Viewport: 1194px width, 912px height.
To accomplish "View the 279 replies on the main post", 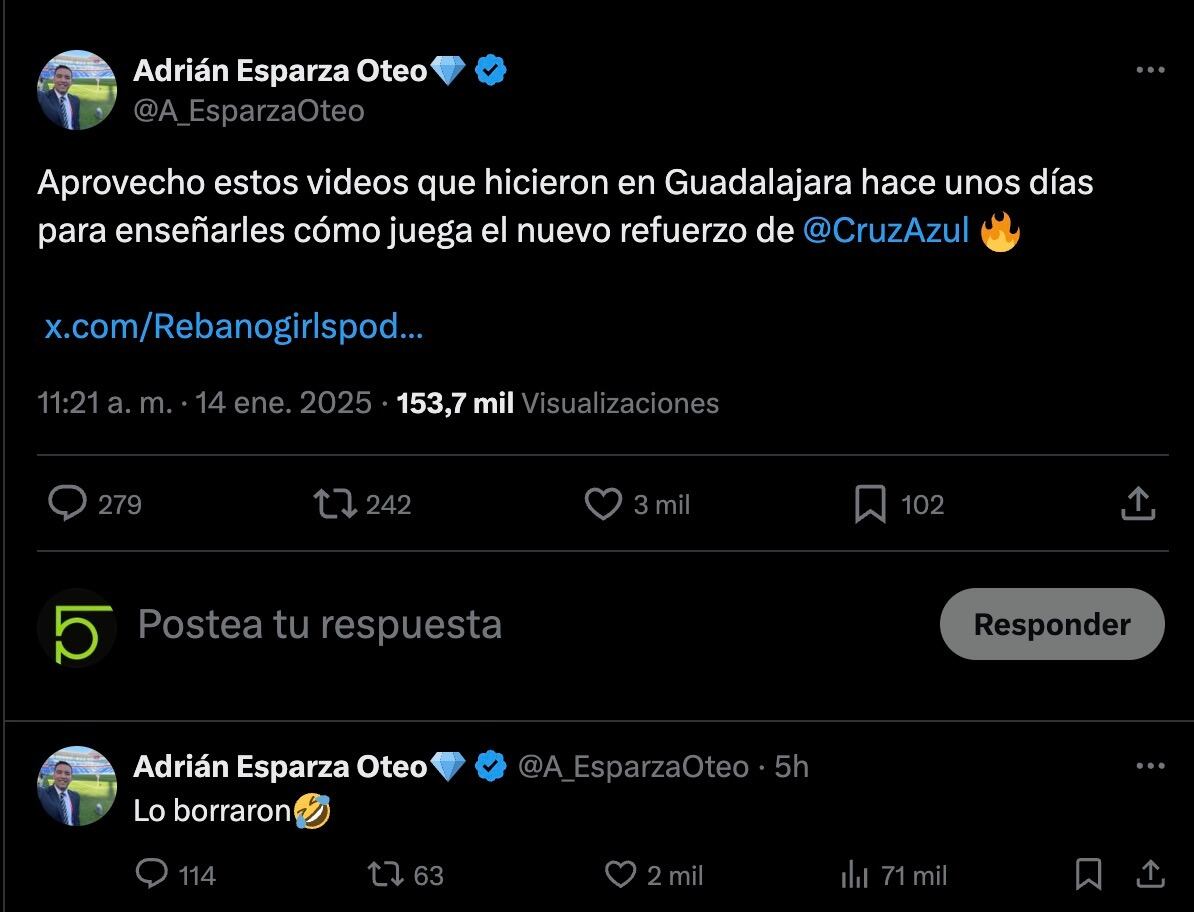I will (68, 504).
